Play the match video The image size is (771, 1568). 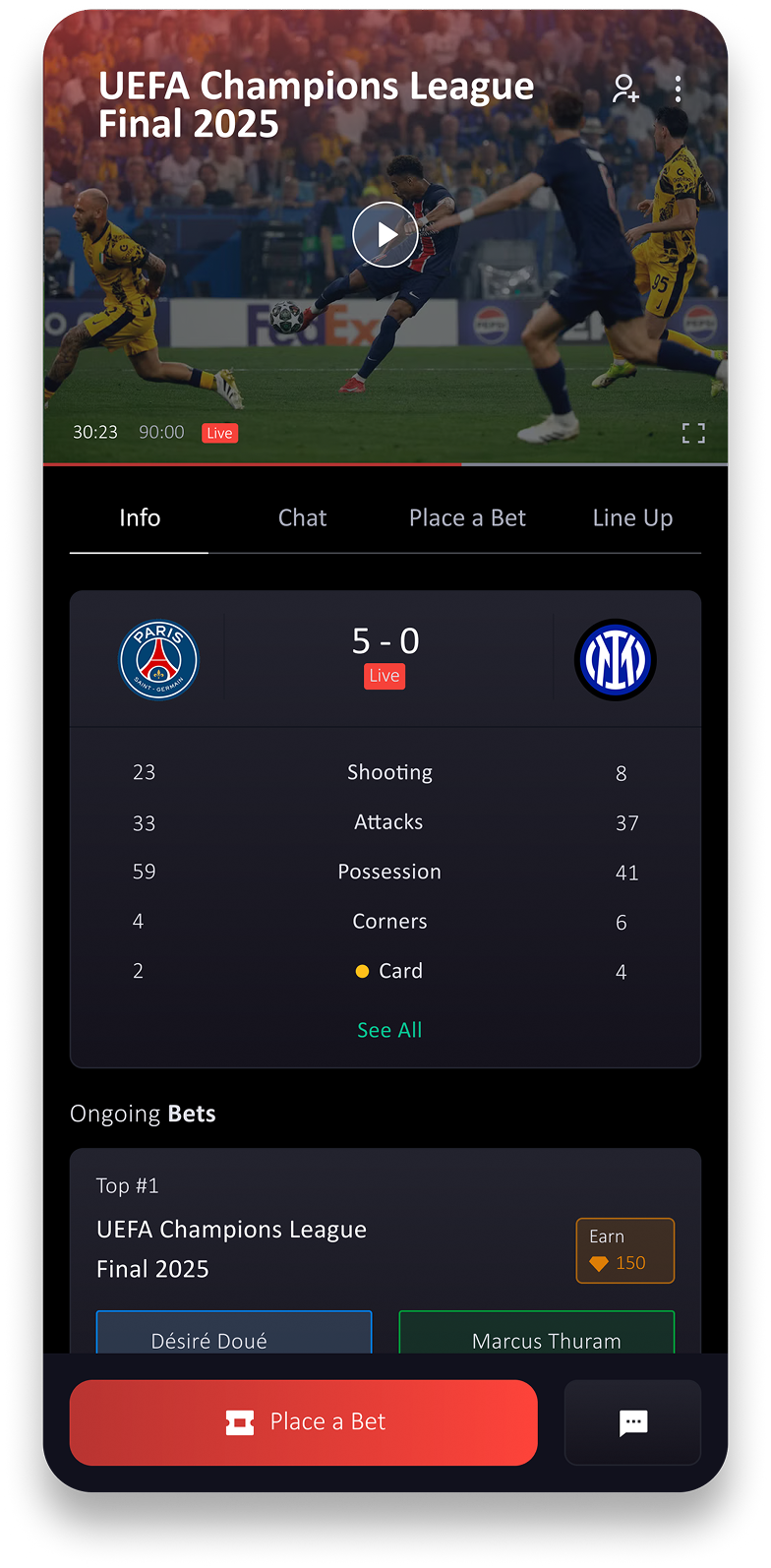(x=385, y=234)
